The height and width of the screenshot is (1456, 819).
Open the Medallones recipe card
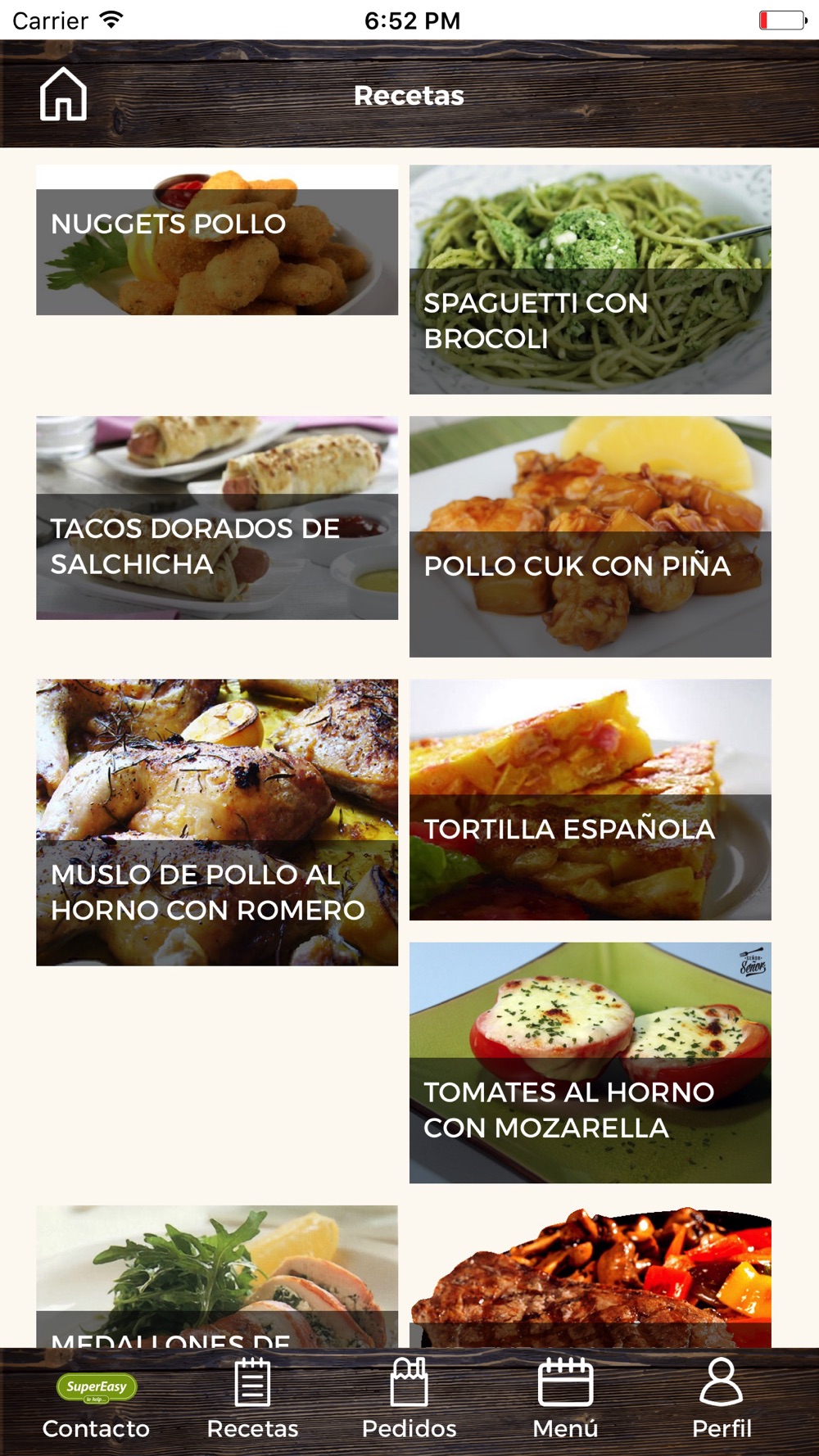tap(217, 1276)
